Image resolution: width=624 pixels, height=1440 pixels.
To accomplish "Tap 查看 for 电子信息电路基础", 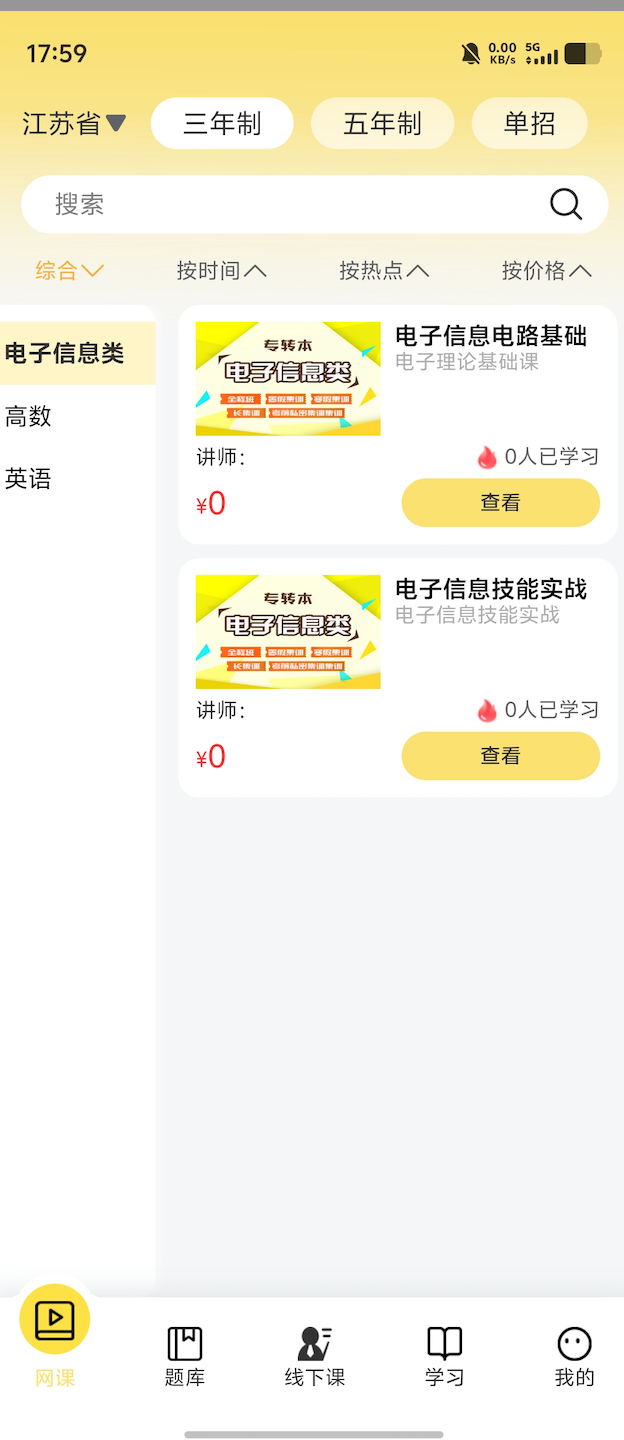I will click(x=500, y=503).
